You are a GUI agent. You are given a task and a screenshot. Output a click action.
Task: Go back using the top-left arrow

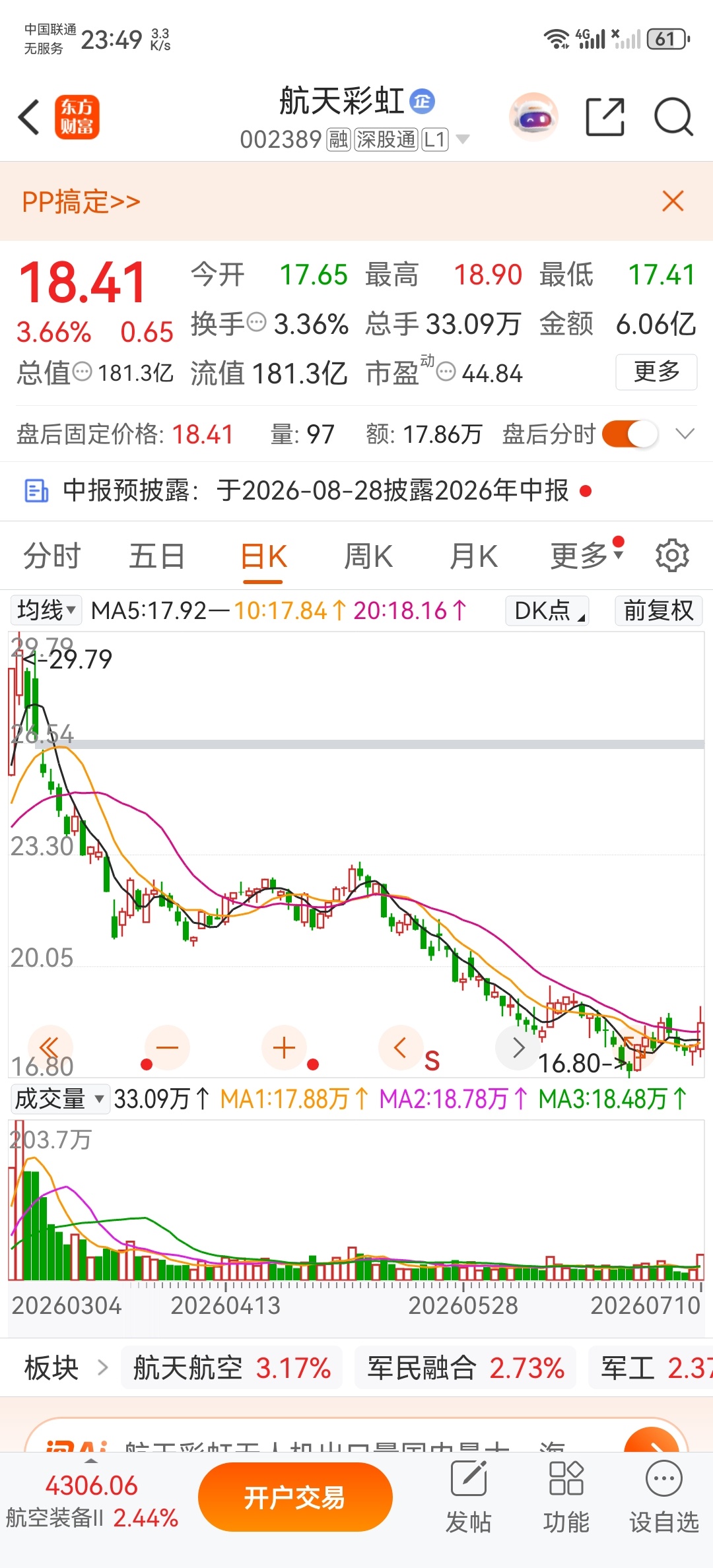[x=29, y=117]
